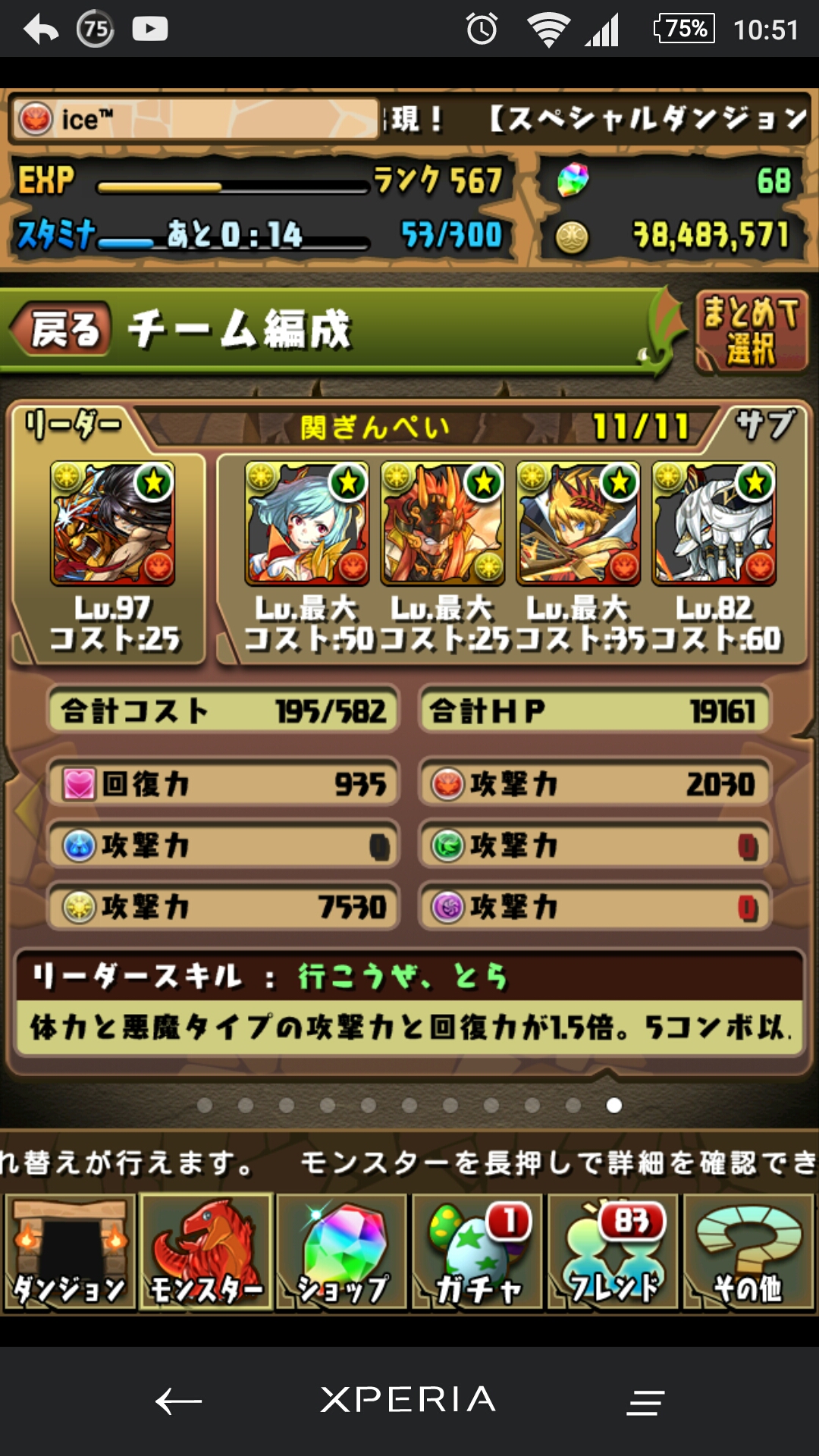This screenshot has height=1456, width=819.
Task: Tap the Xperia system back arrow
Action: pos(178,1401)
